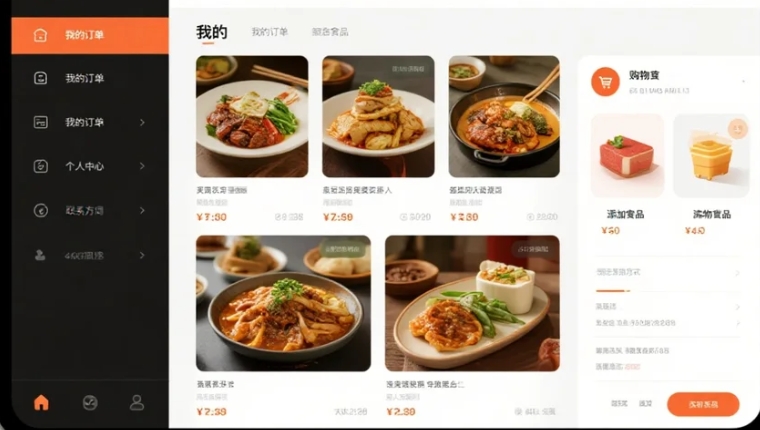Open the tofu and green beans dish card
This screenshot has width=760, height=430.
(x=472, y=303)
